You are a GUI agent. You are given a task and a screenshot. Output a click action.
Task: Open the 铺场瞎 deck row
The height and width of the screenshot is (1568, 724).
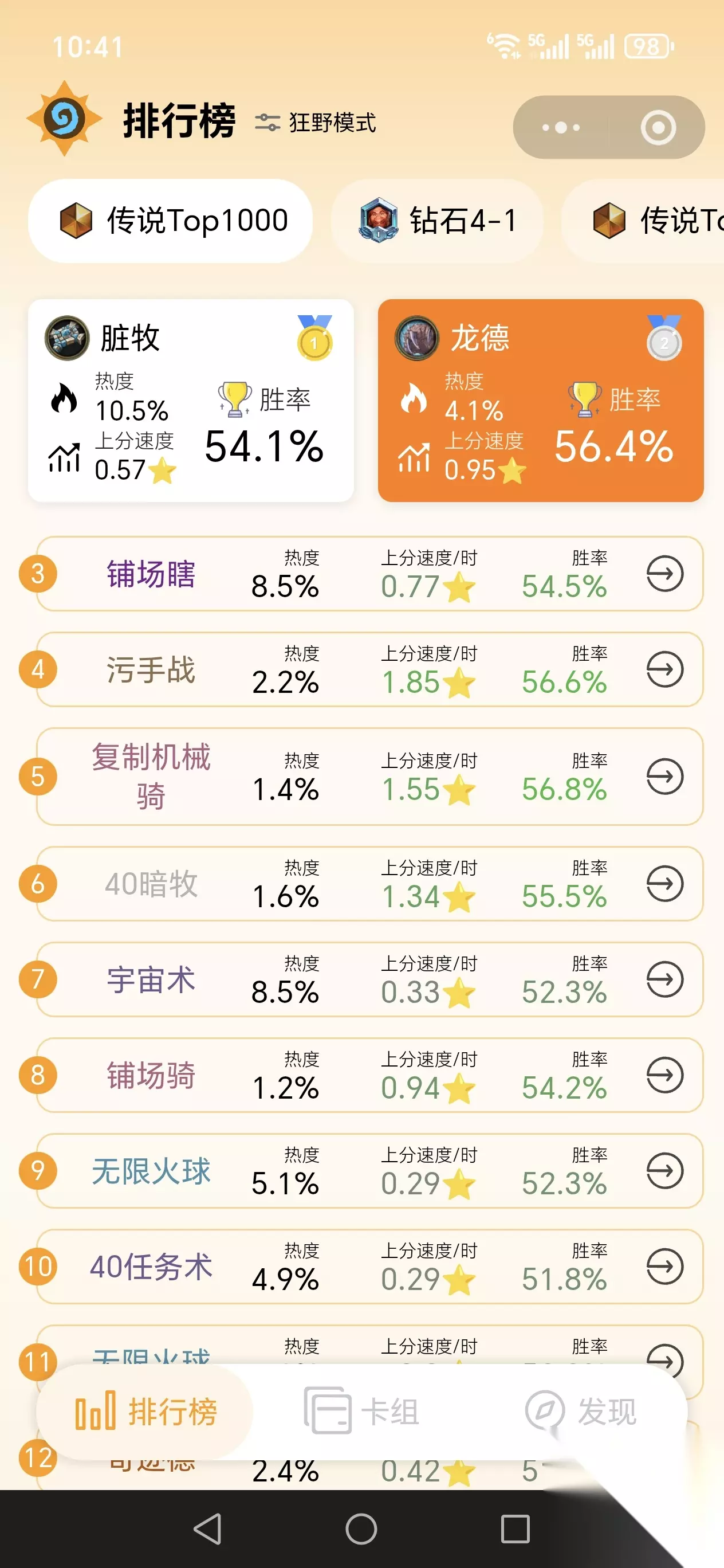(369, 574)
